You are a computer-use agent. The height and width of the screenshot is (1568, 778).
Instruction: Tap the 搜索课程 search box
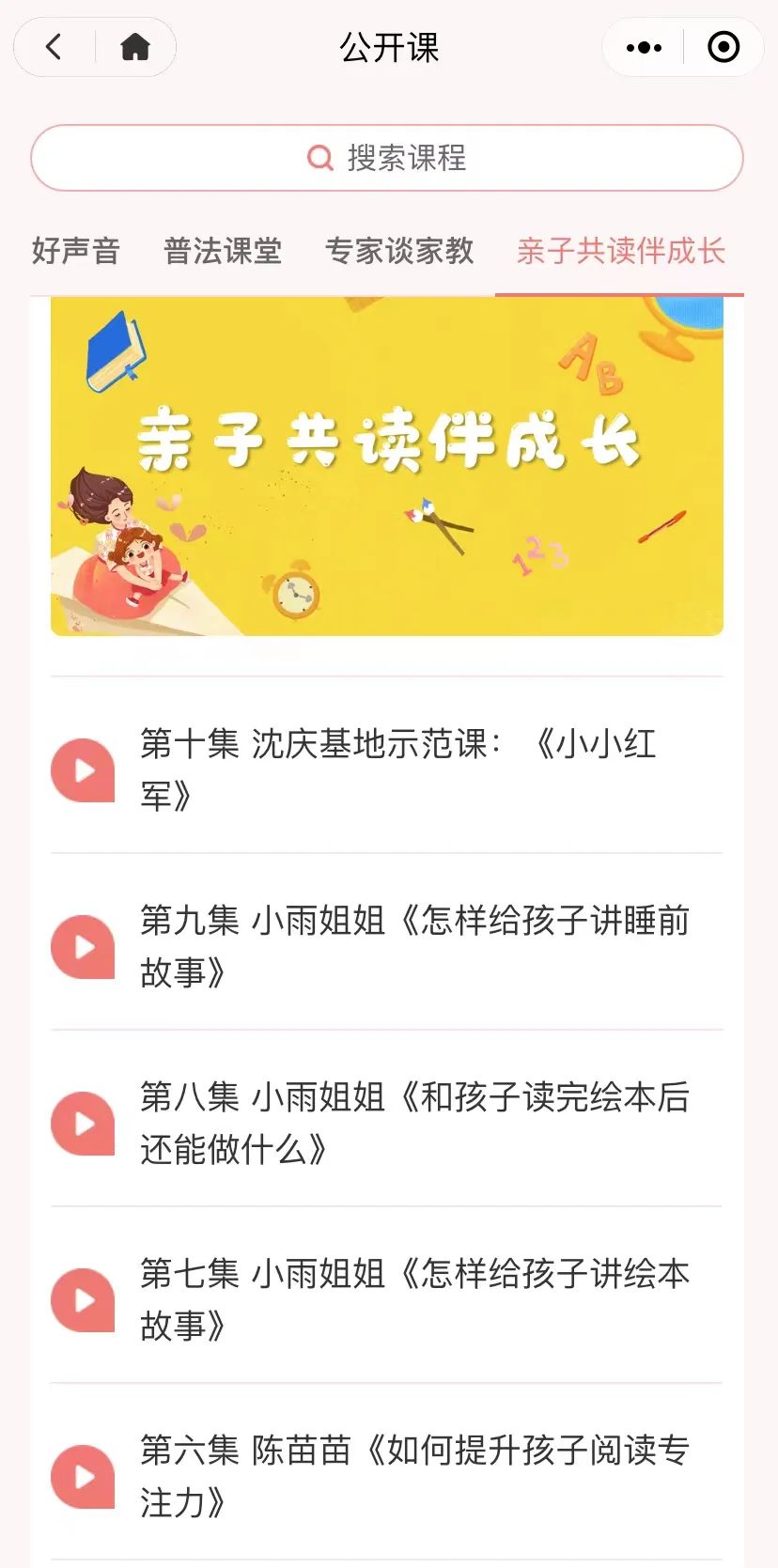(x=387, y=158)
